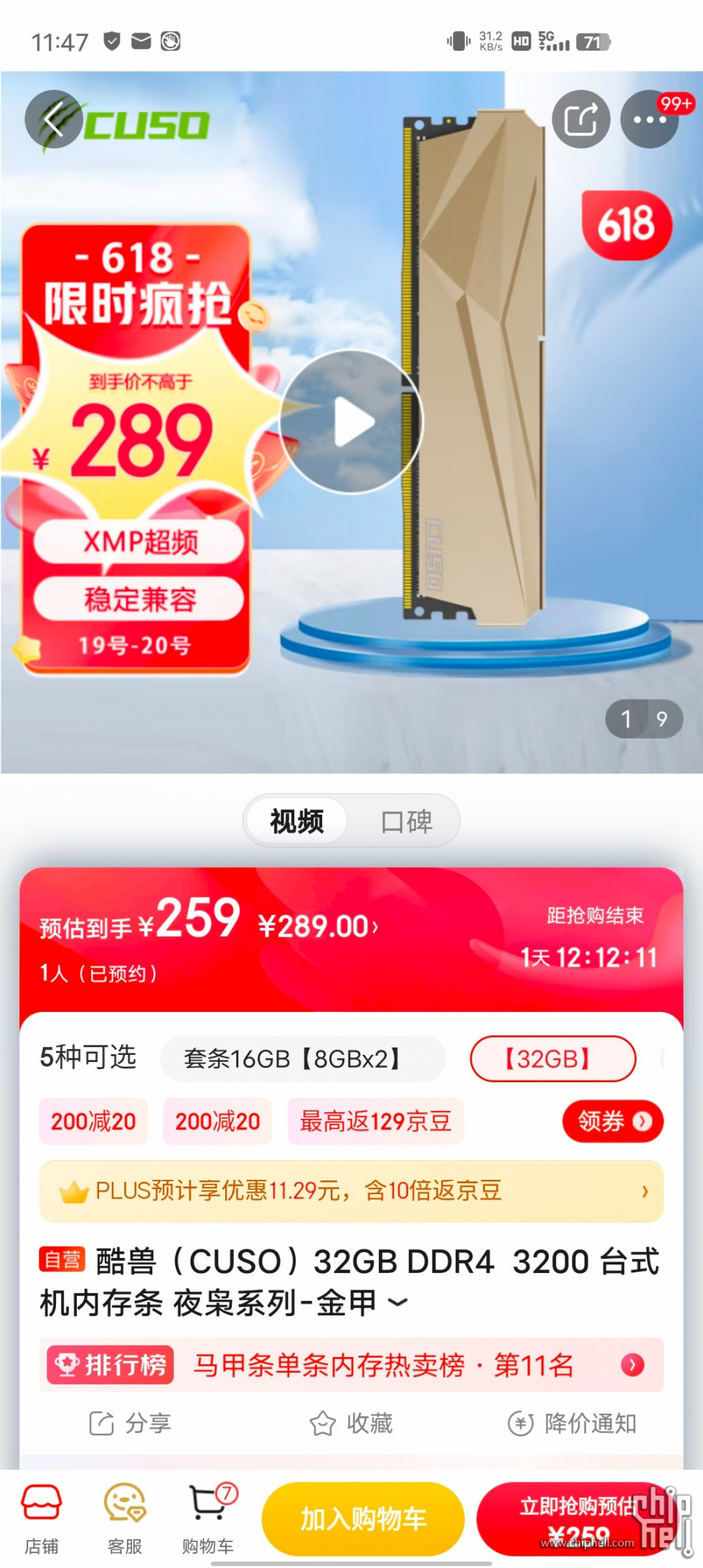Open the 马甲条单条内存热卖榜 ranking row
The image size is (703, 1568).
coord(351,1364)
